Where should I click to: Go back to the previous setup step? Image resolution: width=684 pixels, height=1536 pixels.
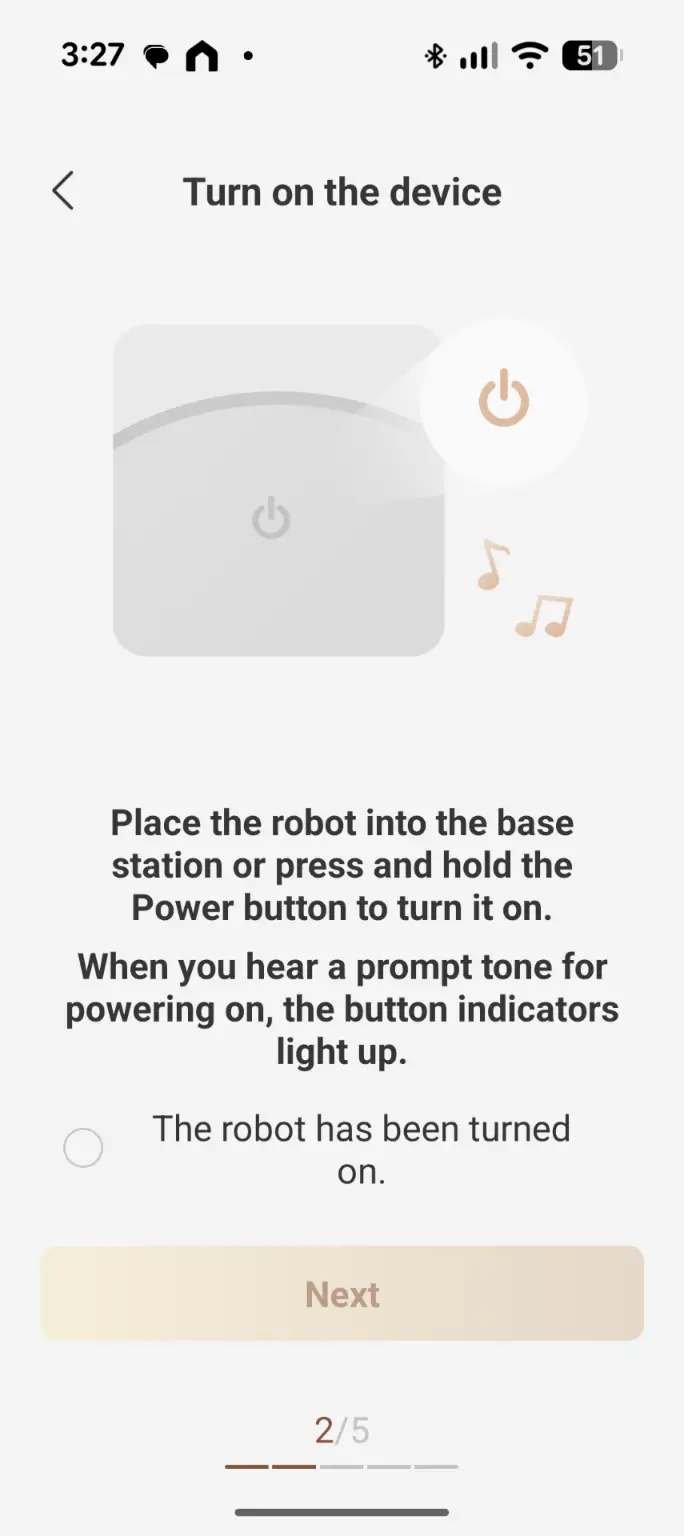pyautogui.click(x=63, y=191)
